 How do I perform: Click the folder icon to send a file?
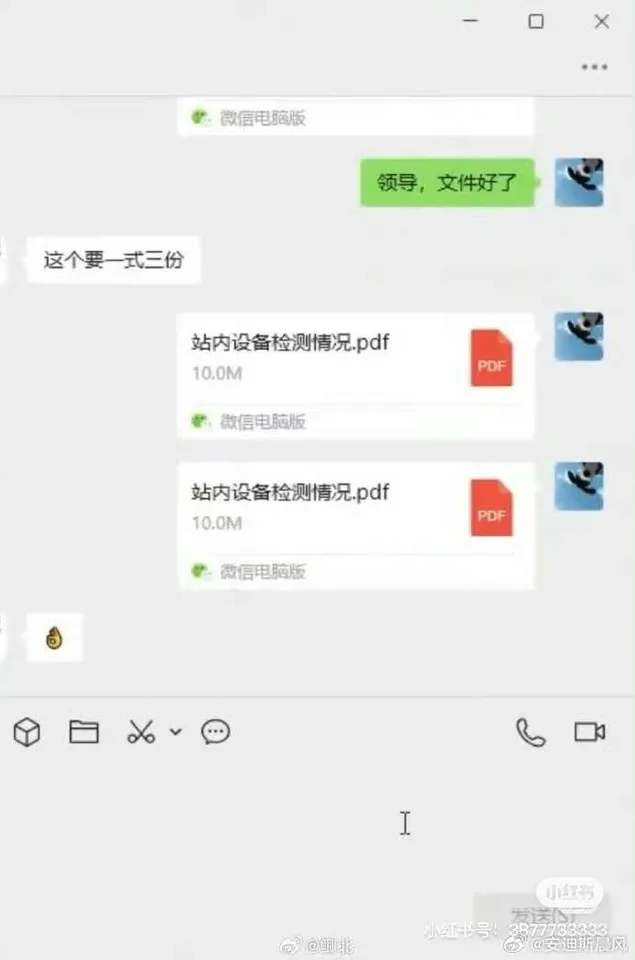click(84, 732)
